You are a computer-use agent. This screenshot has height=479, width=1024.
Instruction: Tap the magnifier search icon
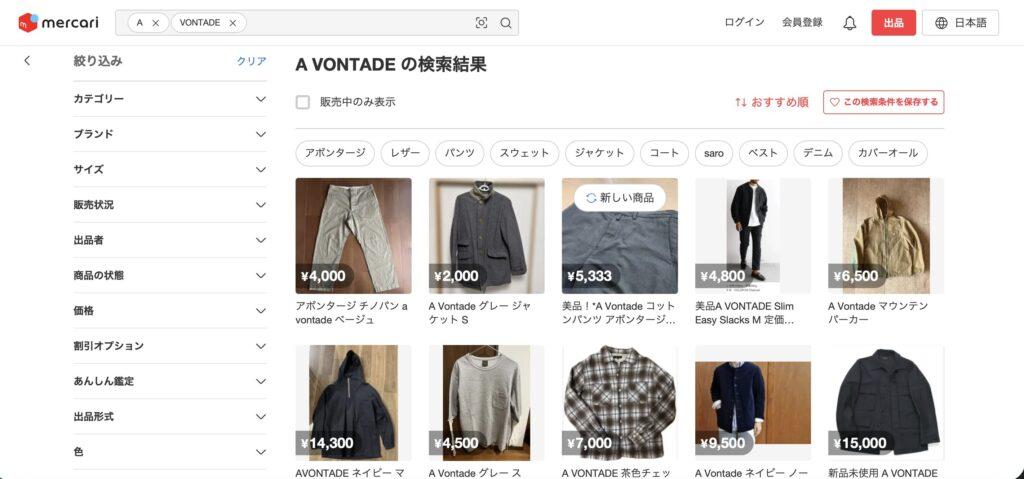pos(506,23)
